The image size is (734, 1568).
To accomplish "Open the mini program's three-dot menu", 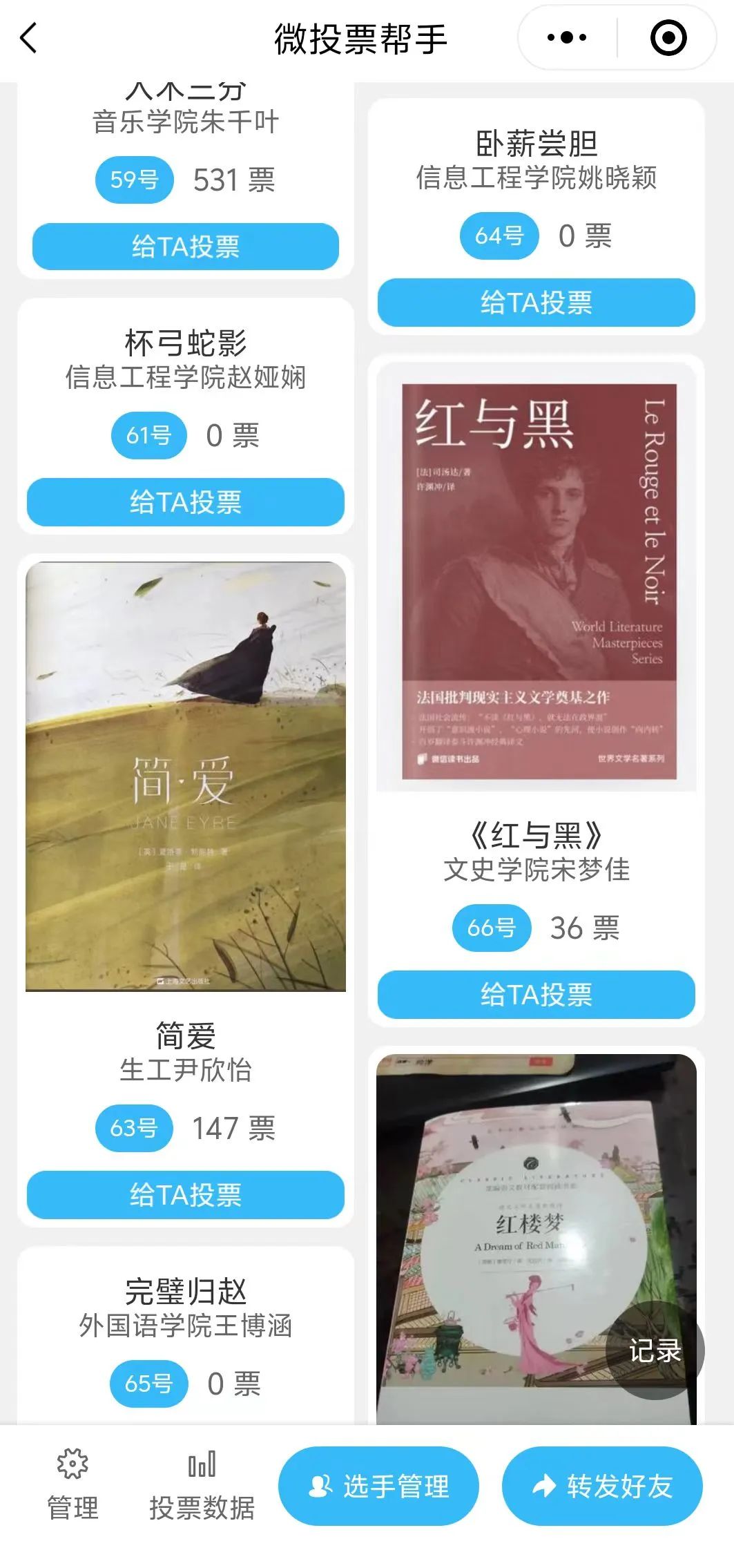I will [x=567, y=37].
